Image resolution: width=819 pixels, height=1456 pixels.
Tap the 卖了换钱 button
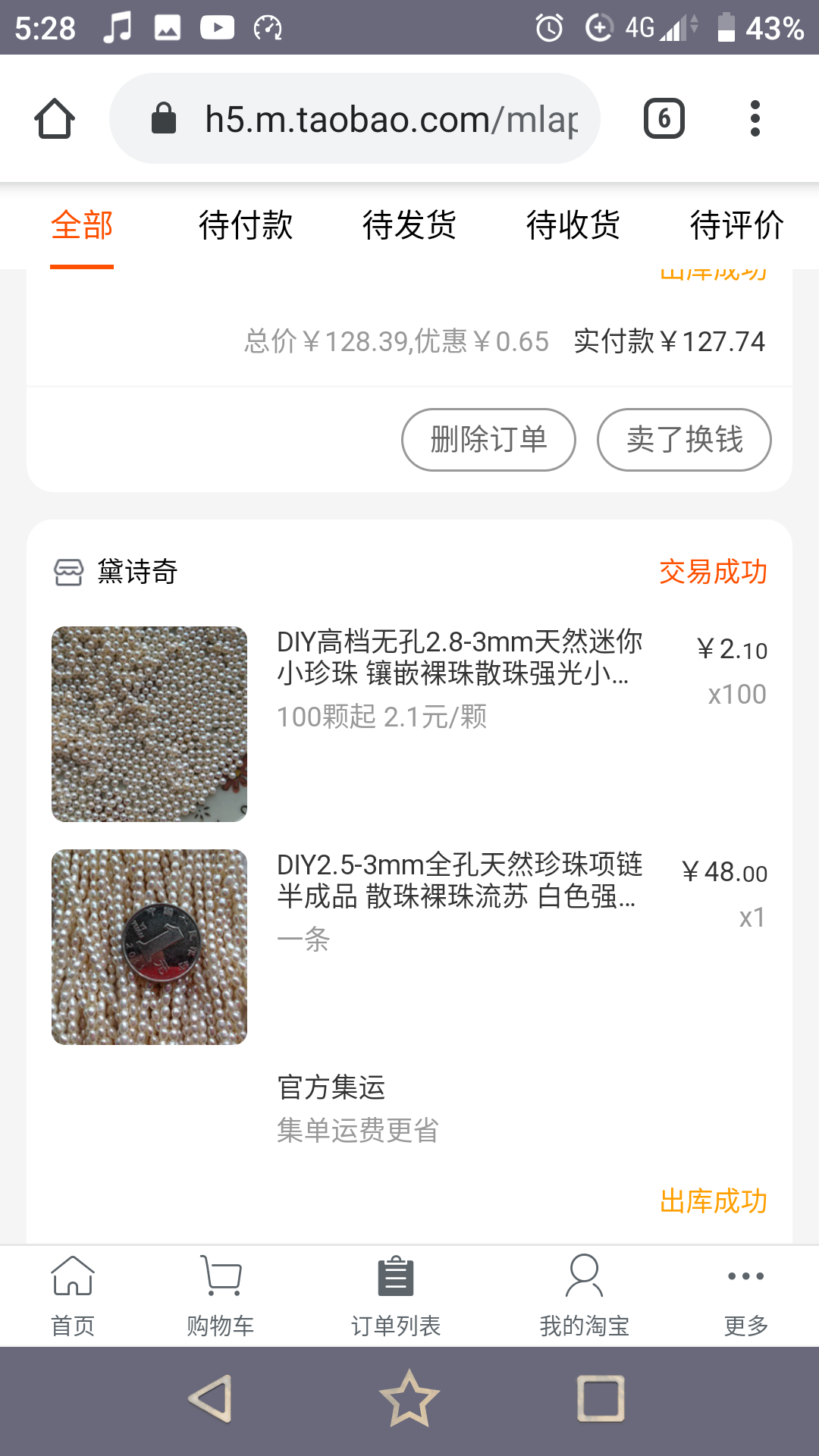pyautogui.click(x=684, y=440)
